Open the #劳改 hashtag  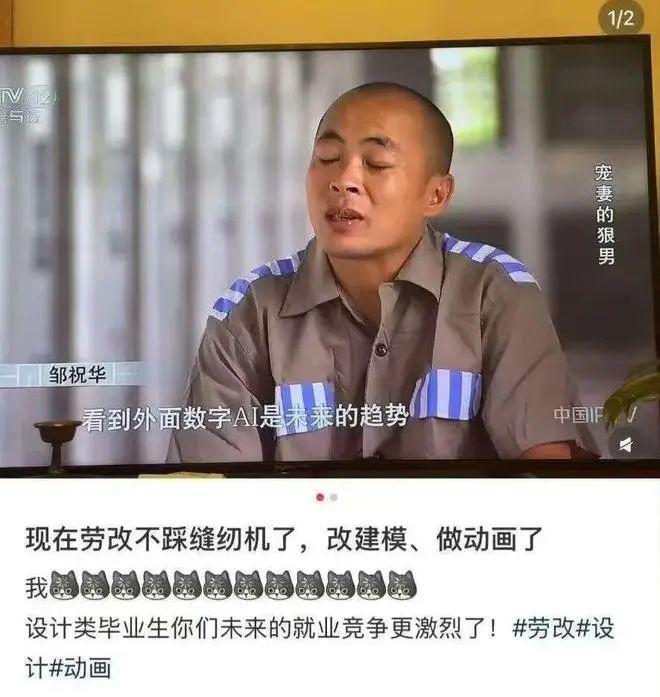[x=545, y=630]
